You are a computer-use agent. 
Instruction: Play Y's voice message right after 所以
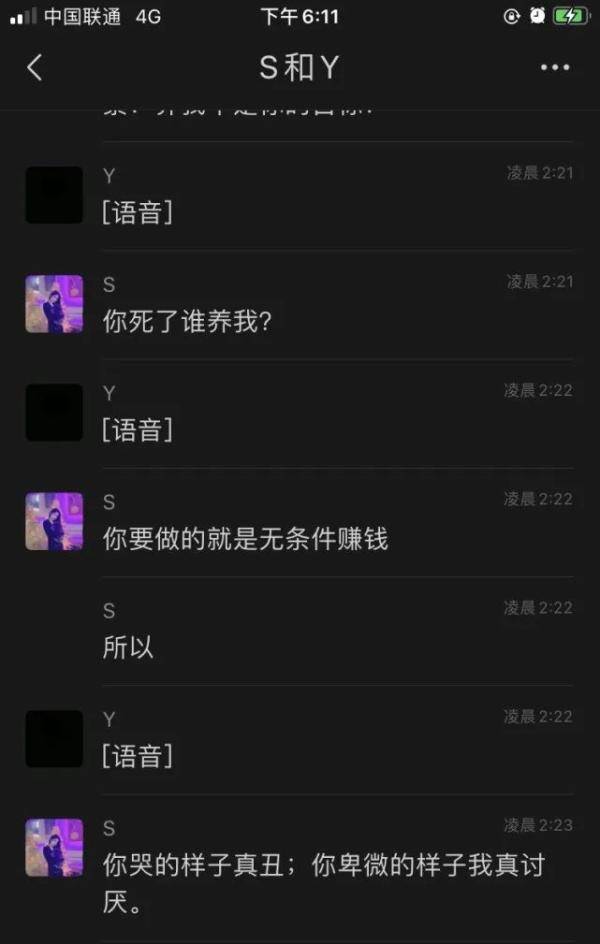click(138, 756)
